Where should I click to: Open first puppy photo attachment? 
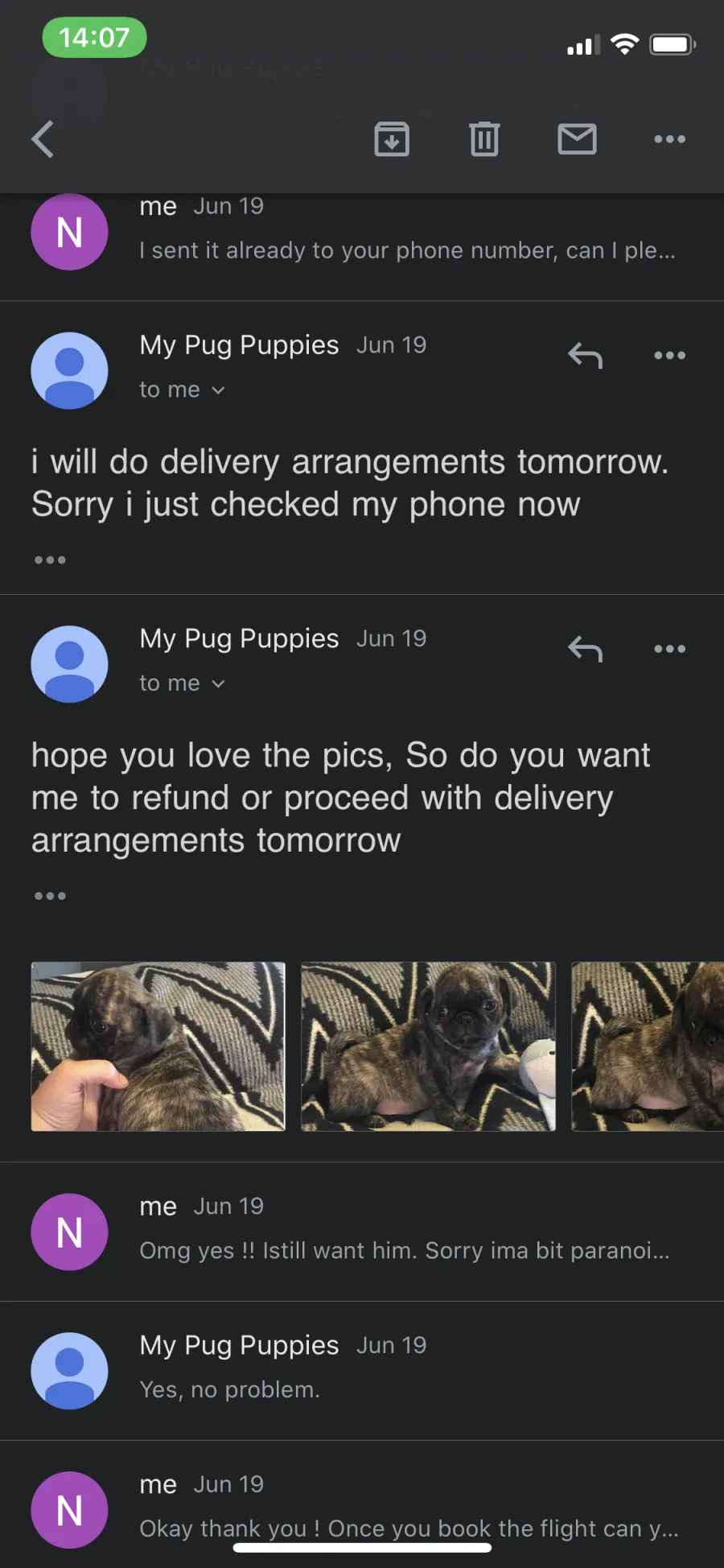(158, 1046)
